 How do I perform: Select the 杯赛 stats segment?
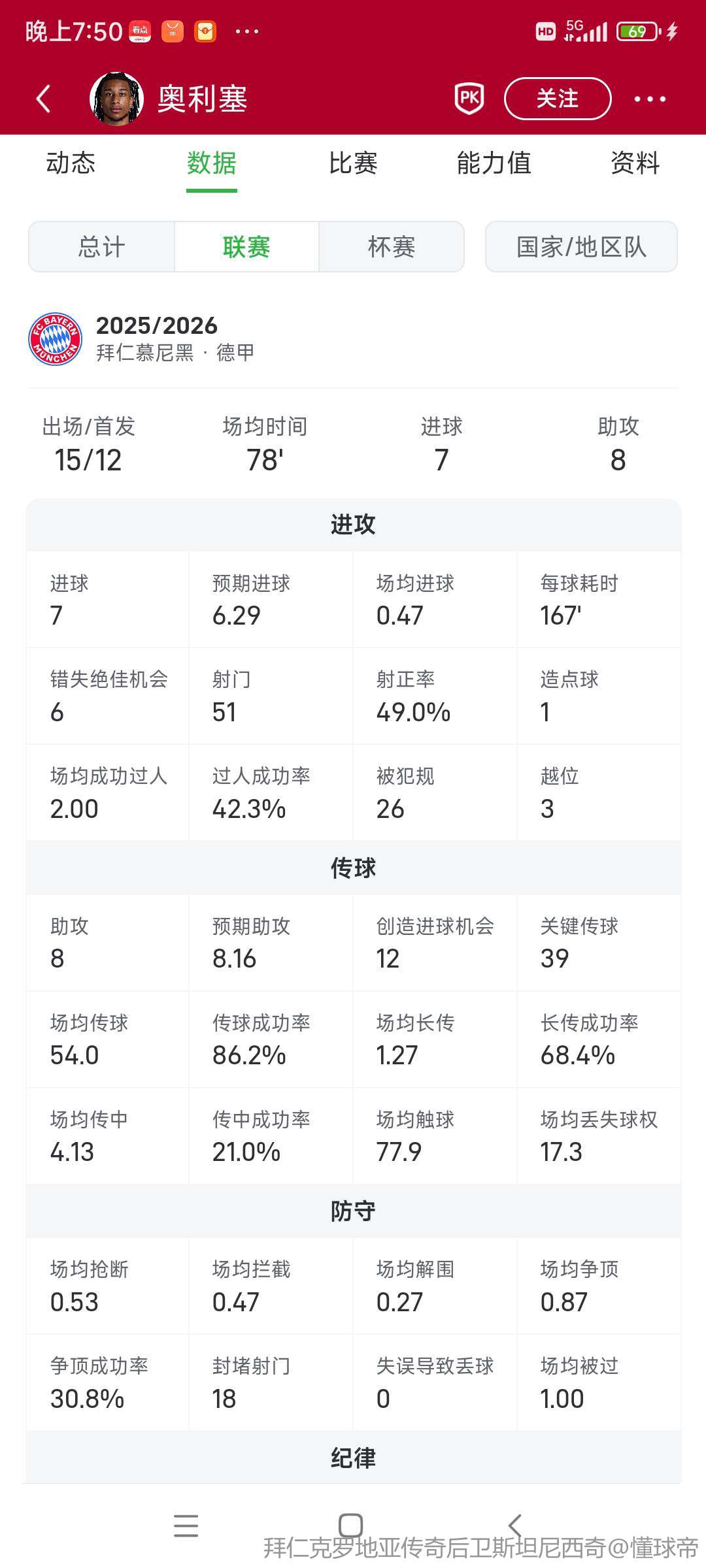[x=392, y=247]
